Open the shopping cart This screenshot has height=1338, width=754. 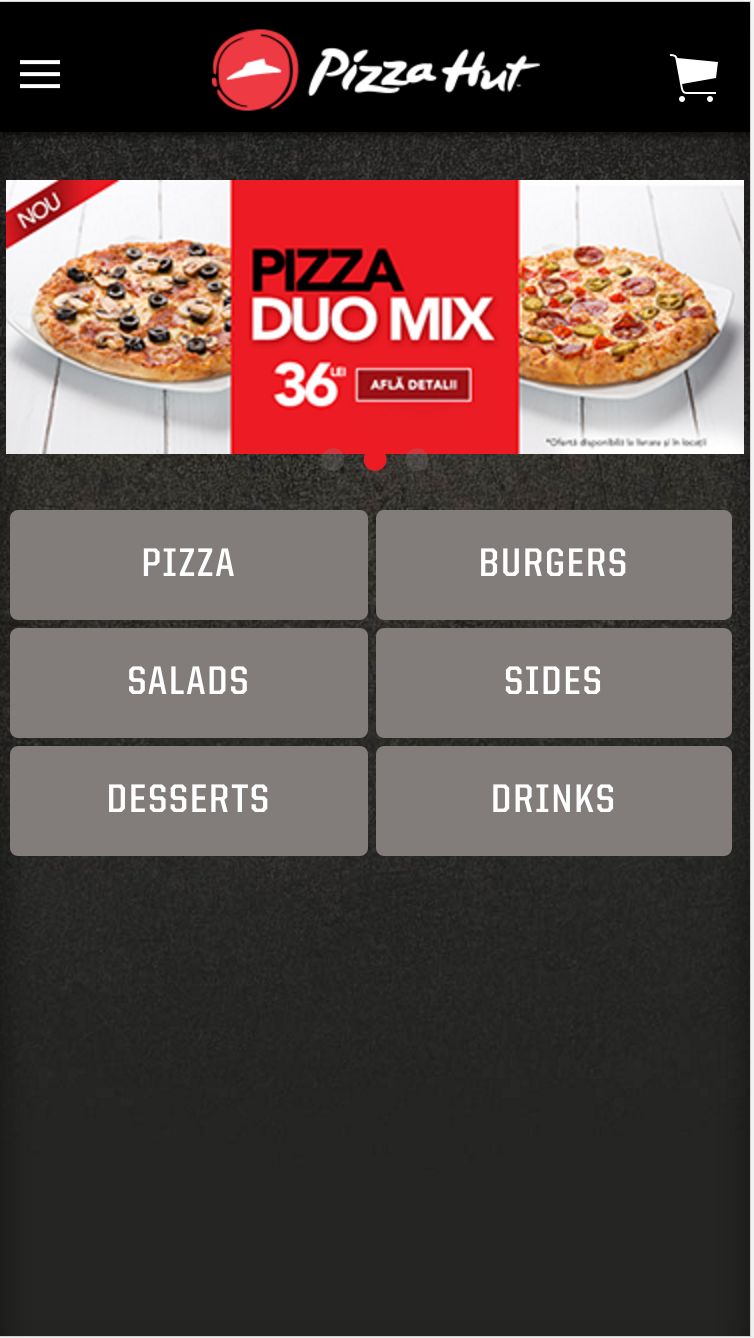[x=694, y=77]
